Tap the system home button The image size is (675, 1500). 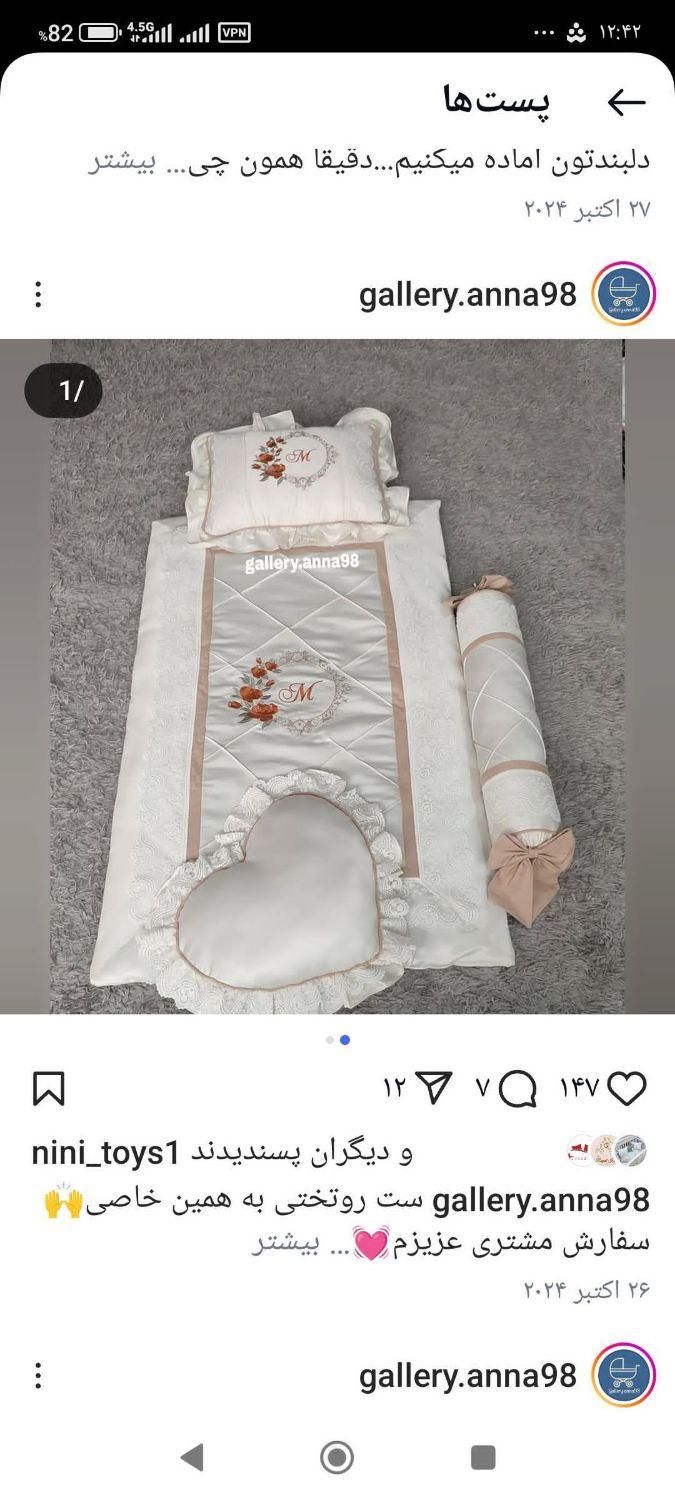click(337, 1457)
